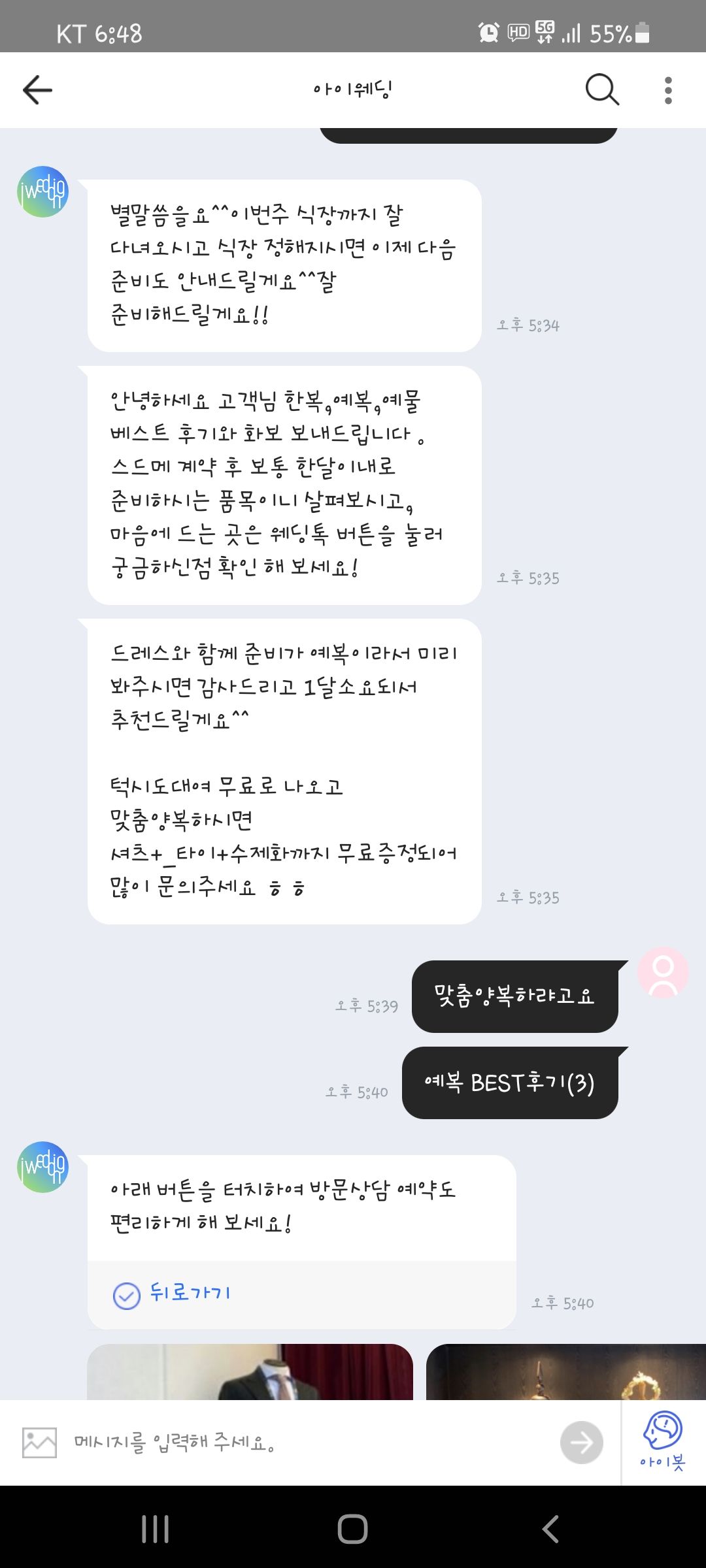Open the suit mannequin photo card
706x1568 pixels.
click(250, 1371)
